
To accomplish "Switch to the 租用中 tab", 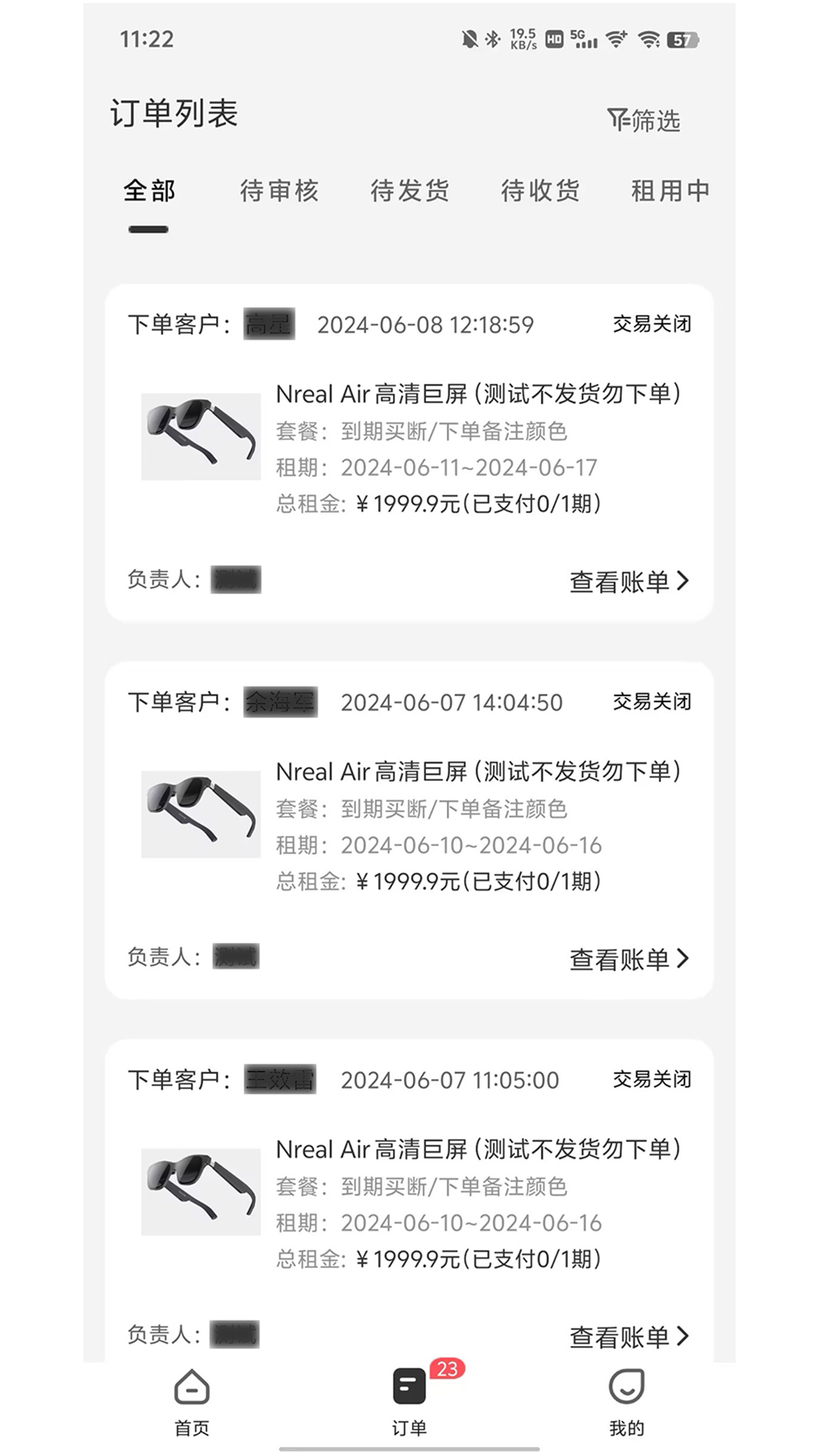I will [670, 190].
